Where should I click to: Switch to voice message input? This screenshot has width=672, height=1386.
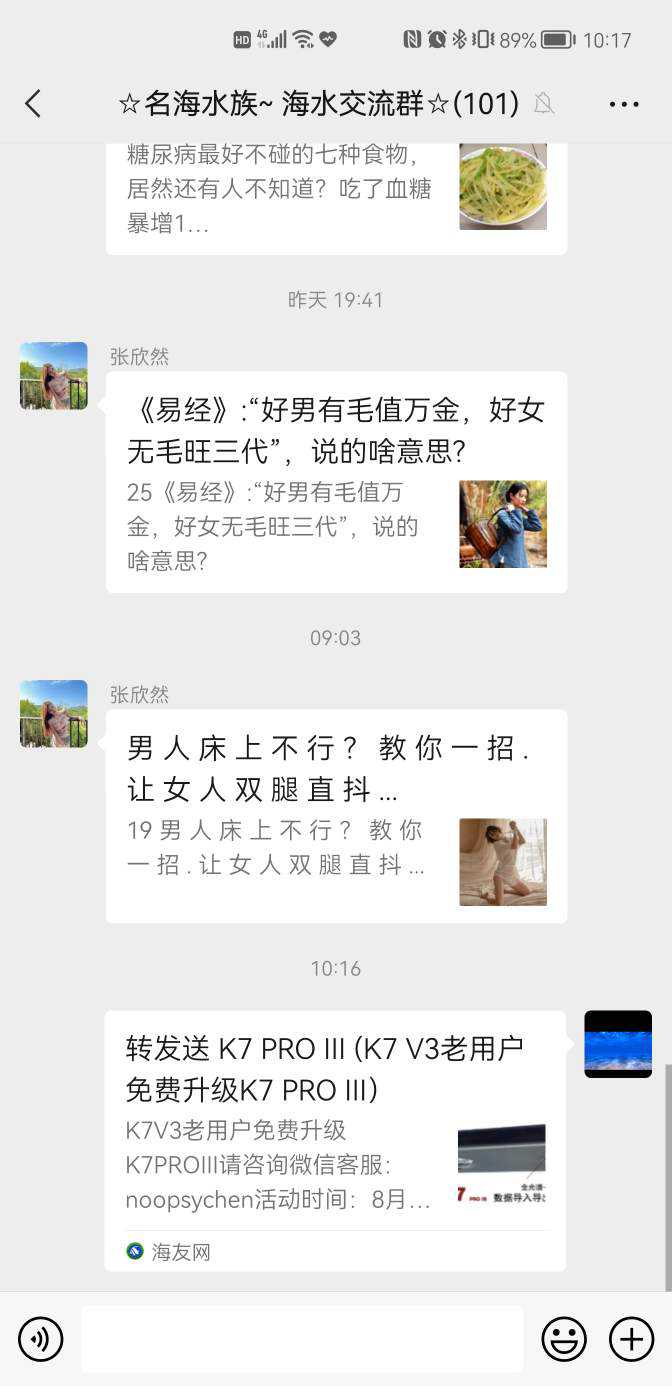[x=41, y=1339]
